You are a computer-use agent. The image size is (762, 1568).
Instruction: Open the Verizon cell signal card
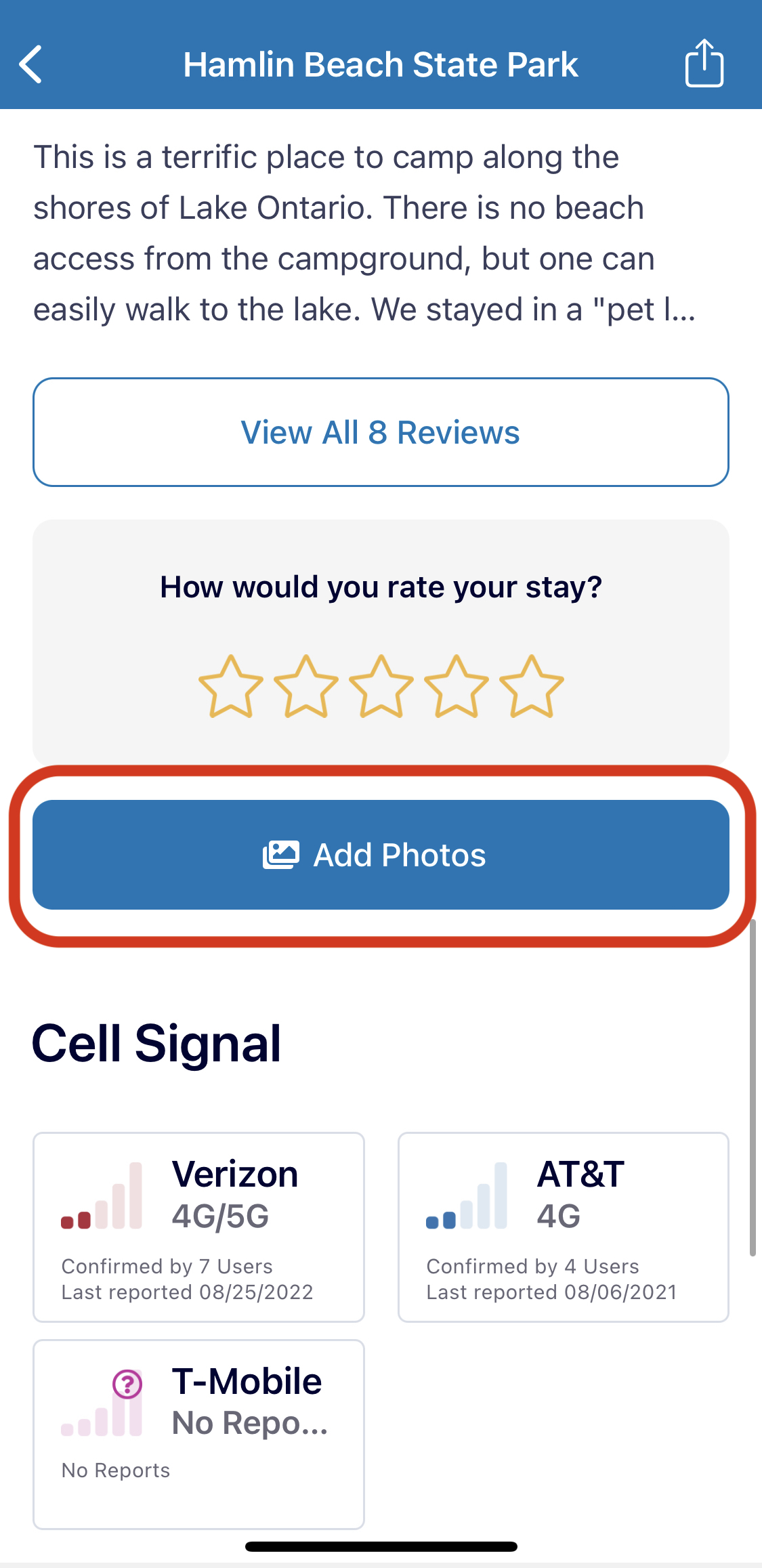[x=198, y=1227]
